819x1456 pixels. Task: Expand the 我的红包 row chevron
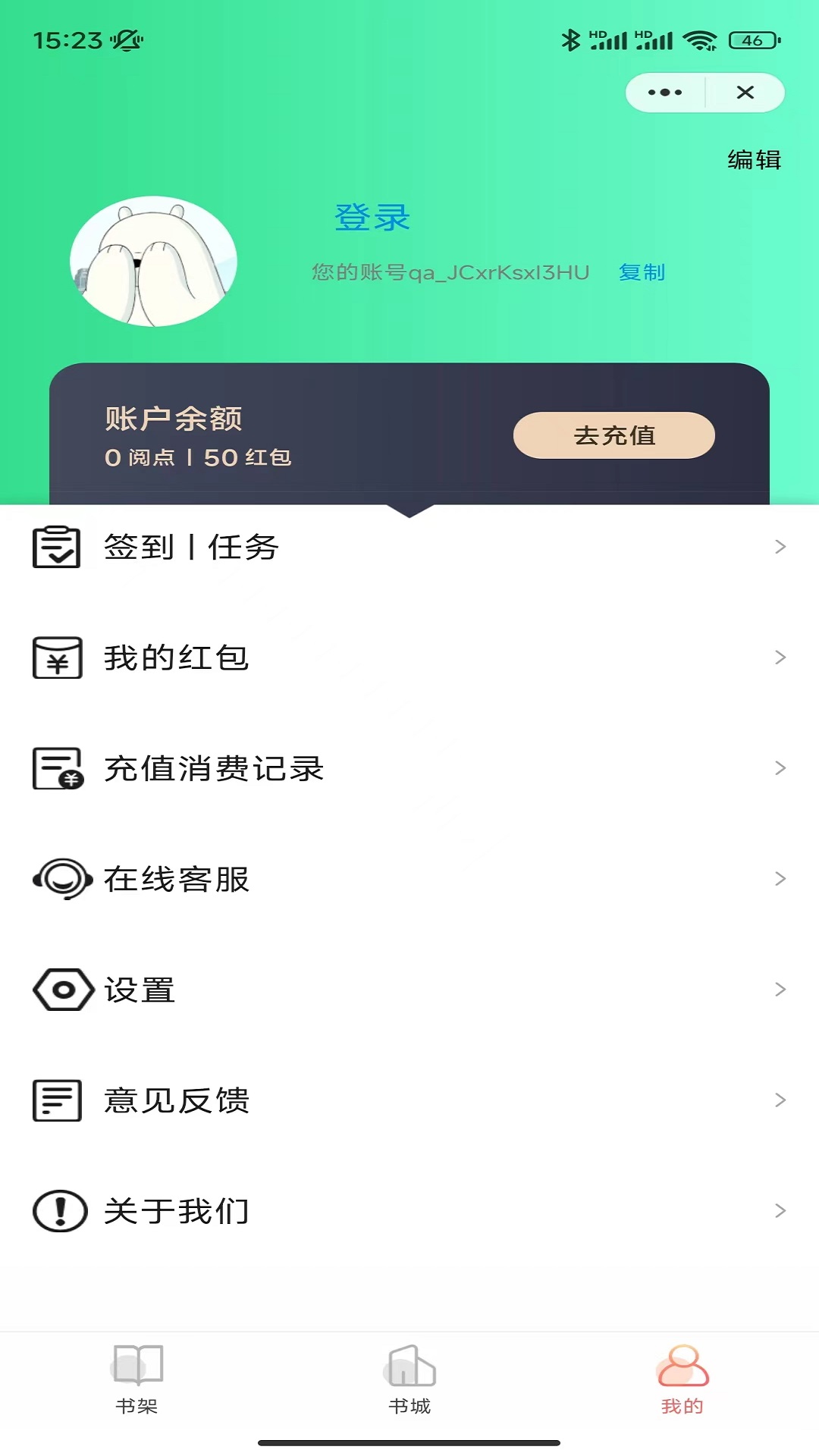pos(780,658)
